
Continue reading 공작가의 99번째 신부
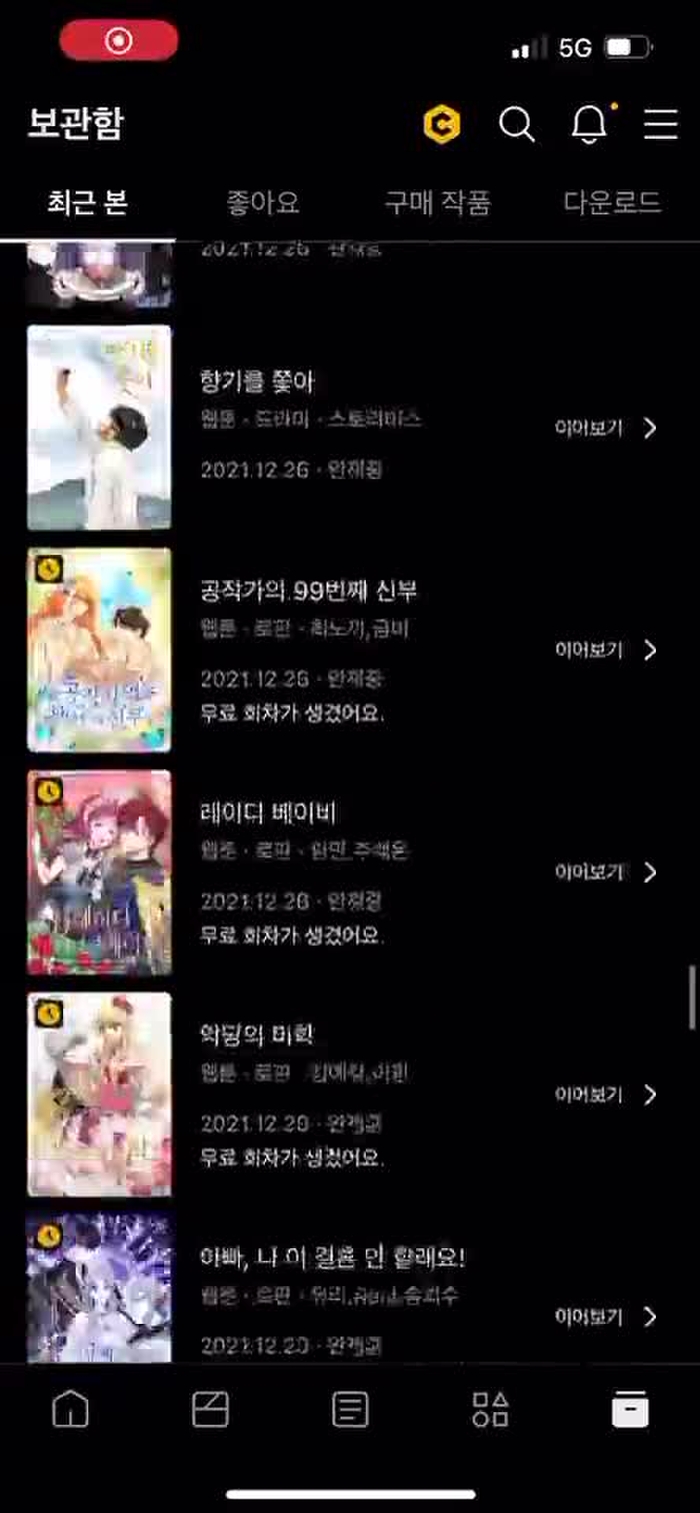(606, 650)
